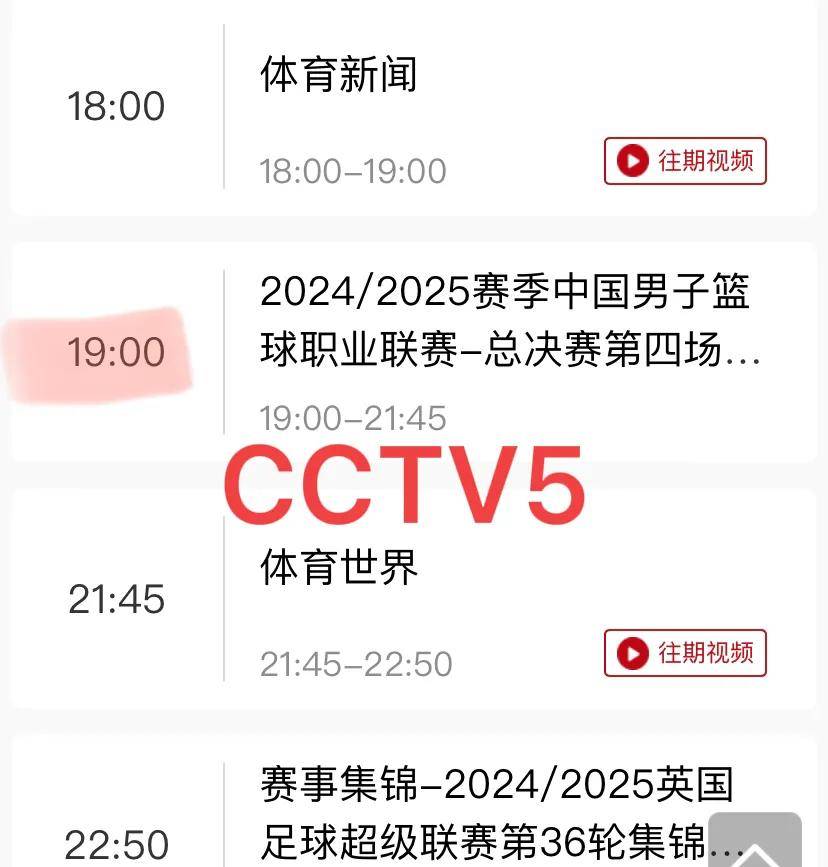Click the 21:45 time label
The height and width of the screenshot is (867, 828).
116,599
